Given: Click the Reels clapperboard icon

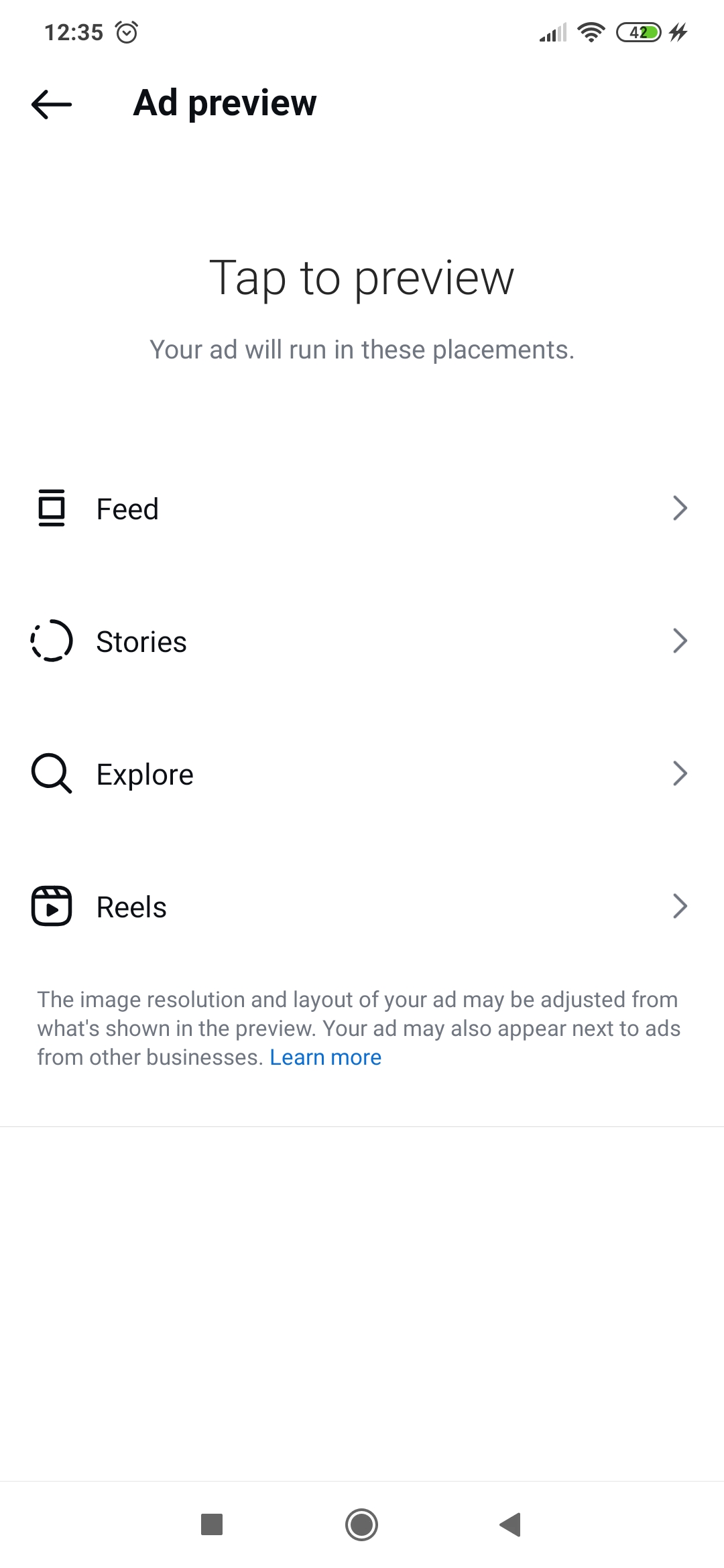Looking at the screenshot, I should (52, 906).
